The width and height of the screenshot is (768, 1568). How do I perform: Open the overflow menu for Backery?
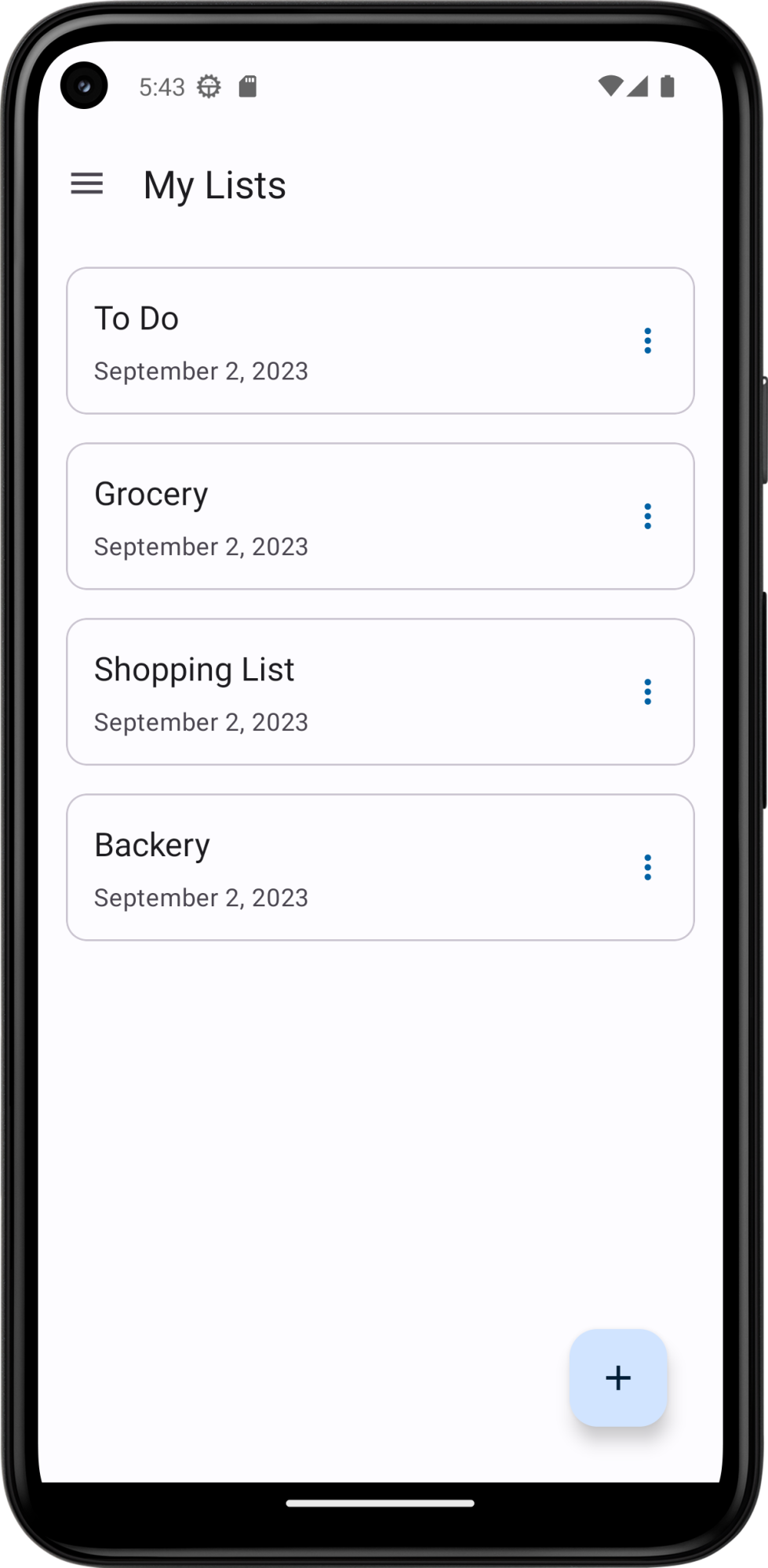tap(647, 868)
